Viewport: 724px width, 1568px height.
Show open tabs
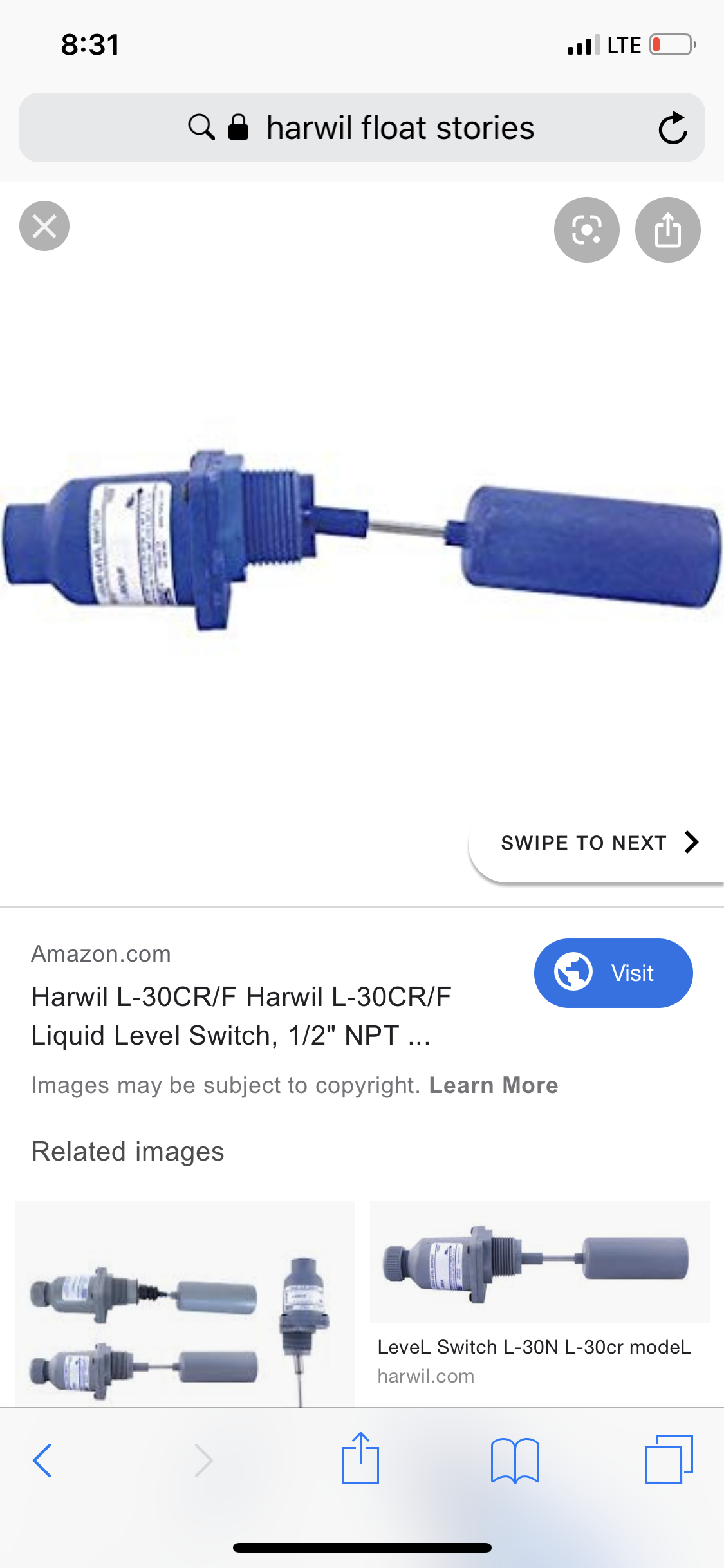coord(668,1459)
